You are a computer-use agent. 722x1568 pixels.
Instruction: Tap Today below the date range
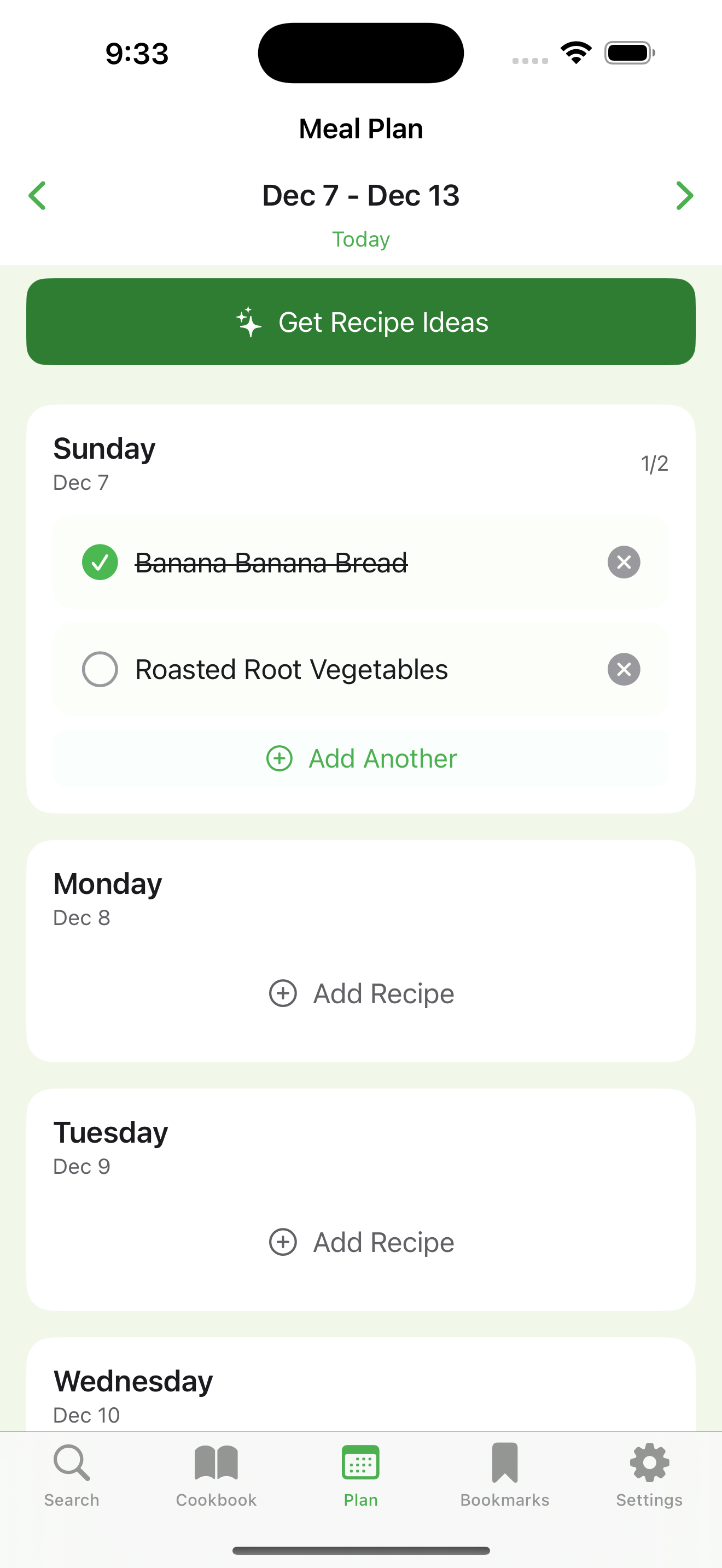click(x=360, y=239)
